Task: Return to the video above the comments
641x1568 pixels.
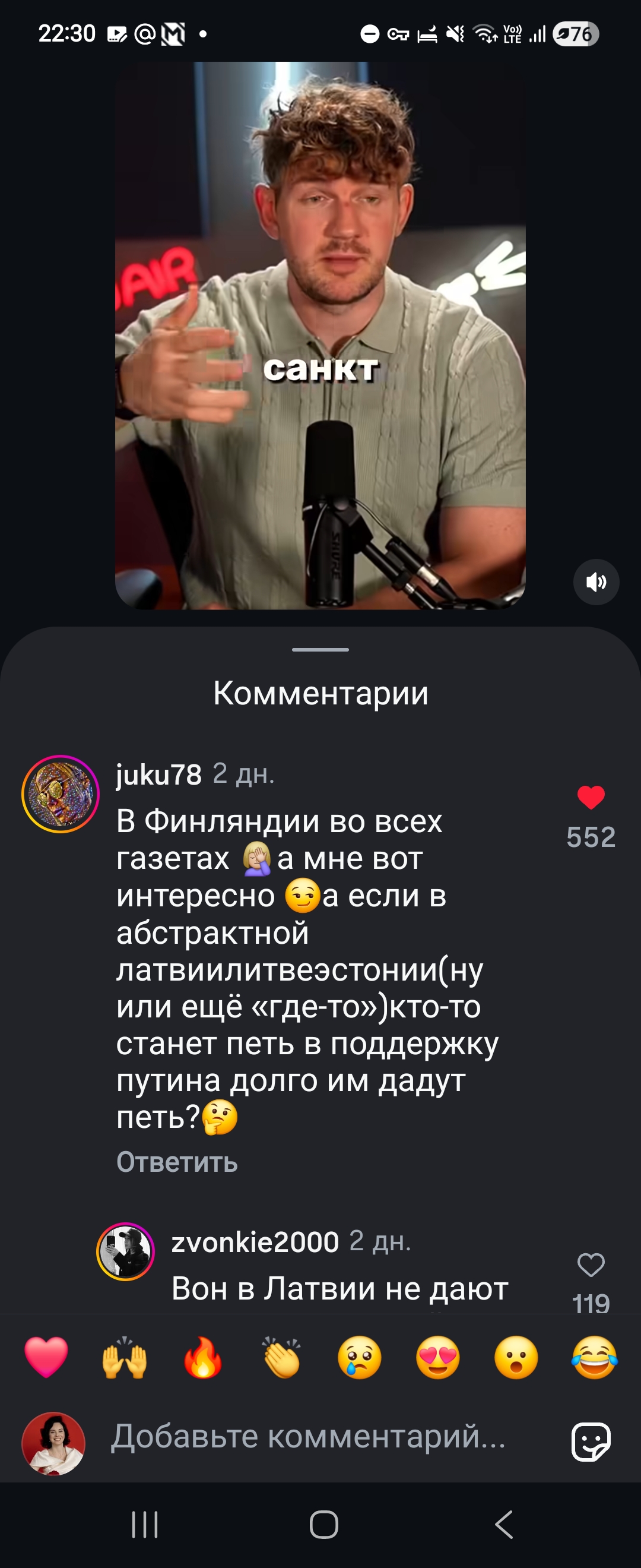Action: pyautogui.click(x=320, y=335)
